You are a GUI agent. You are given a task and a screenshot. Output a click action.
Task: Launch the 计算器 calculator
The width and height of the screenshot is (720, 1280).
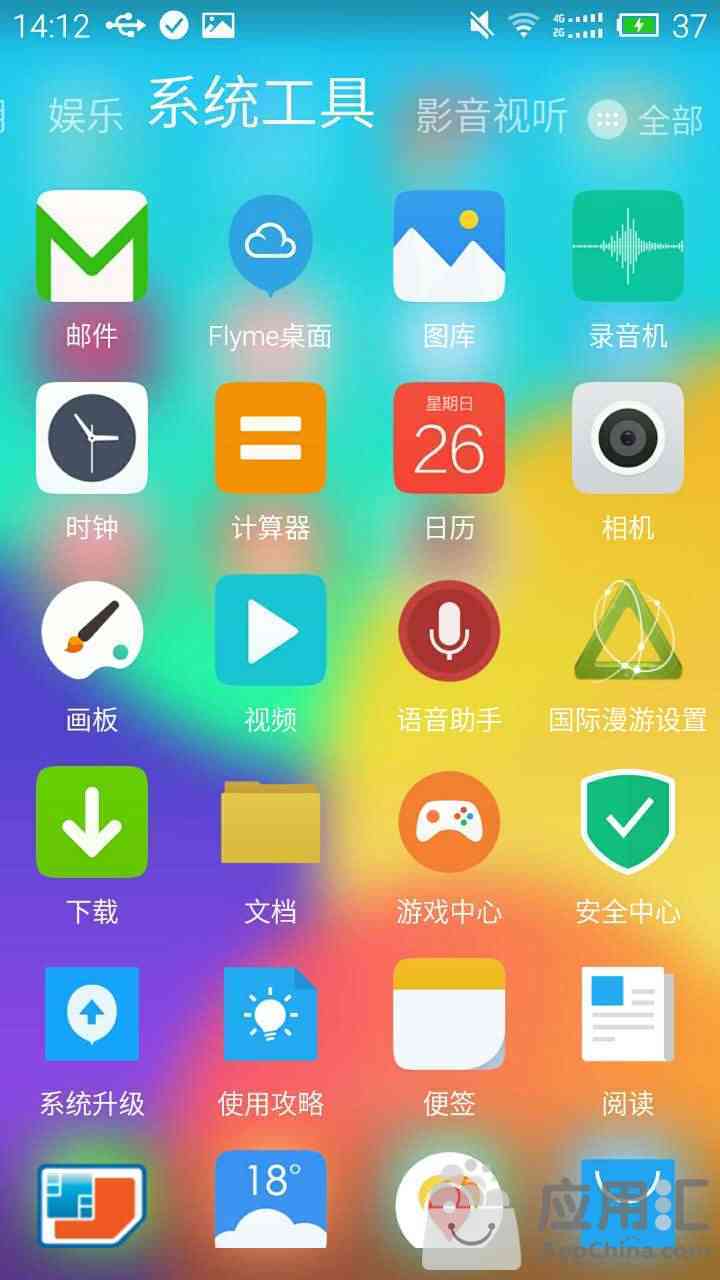point(270,438)
